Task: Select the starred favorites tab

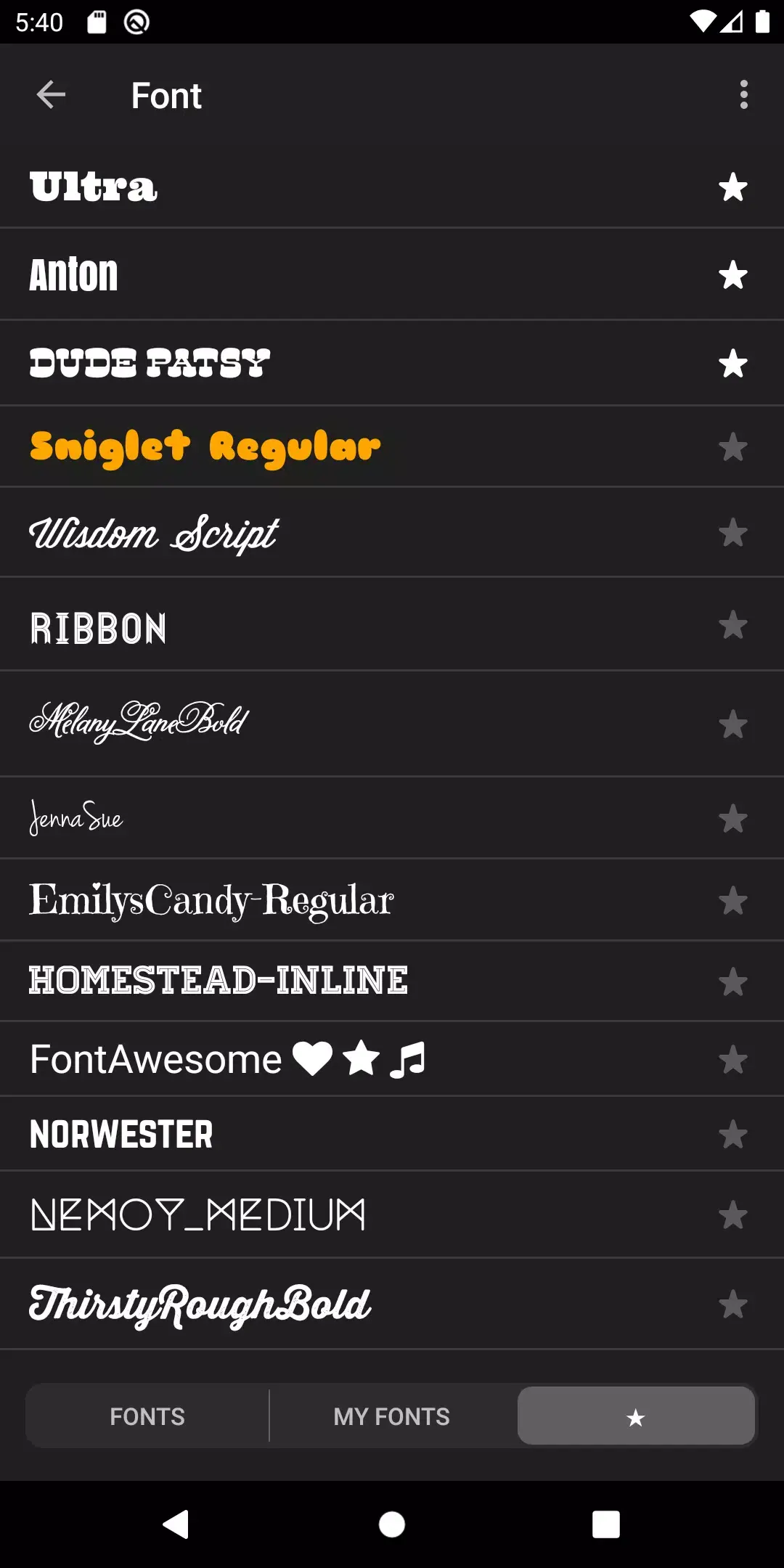Action: (635, 1415)
